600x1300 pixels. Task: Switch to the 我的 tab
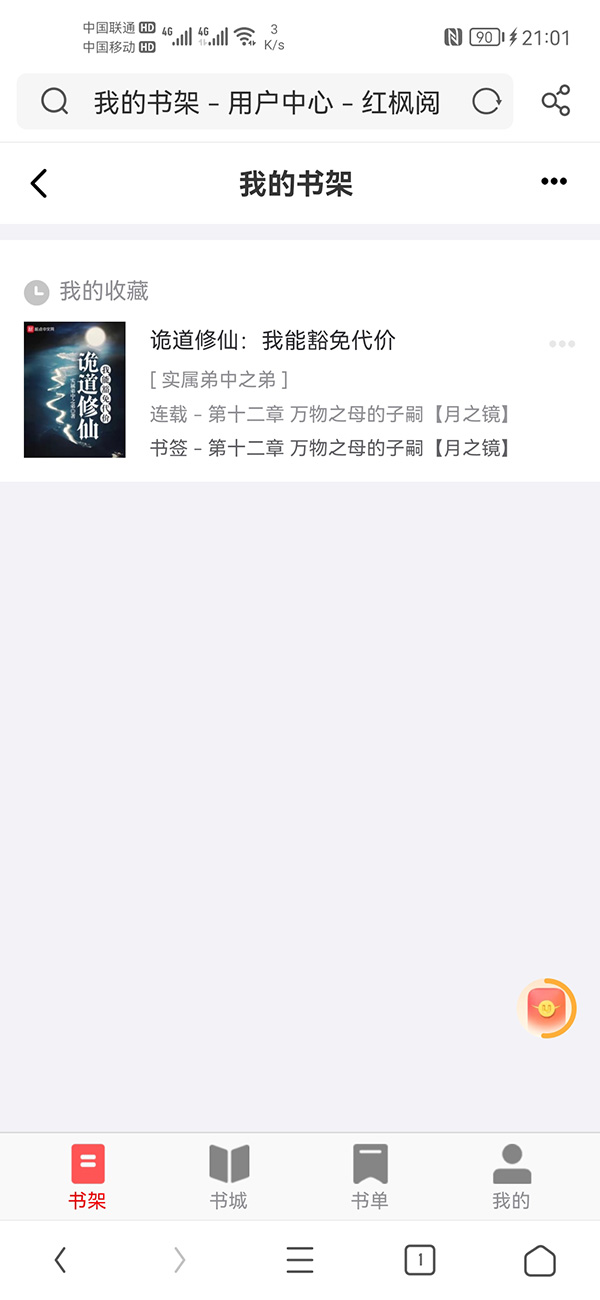pyautogui.click(x=511, y=1178)
